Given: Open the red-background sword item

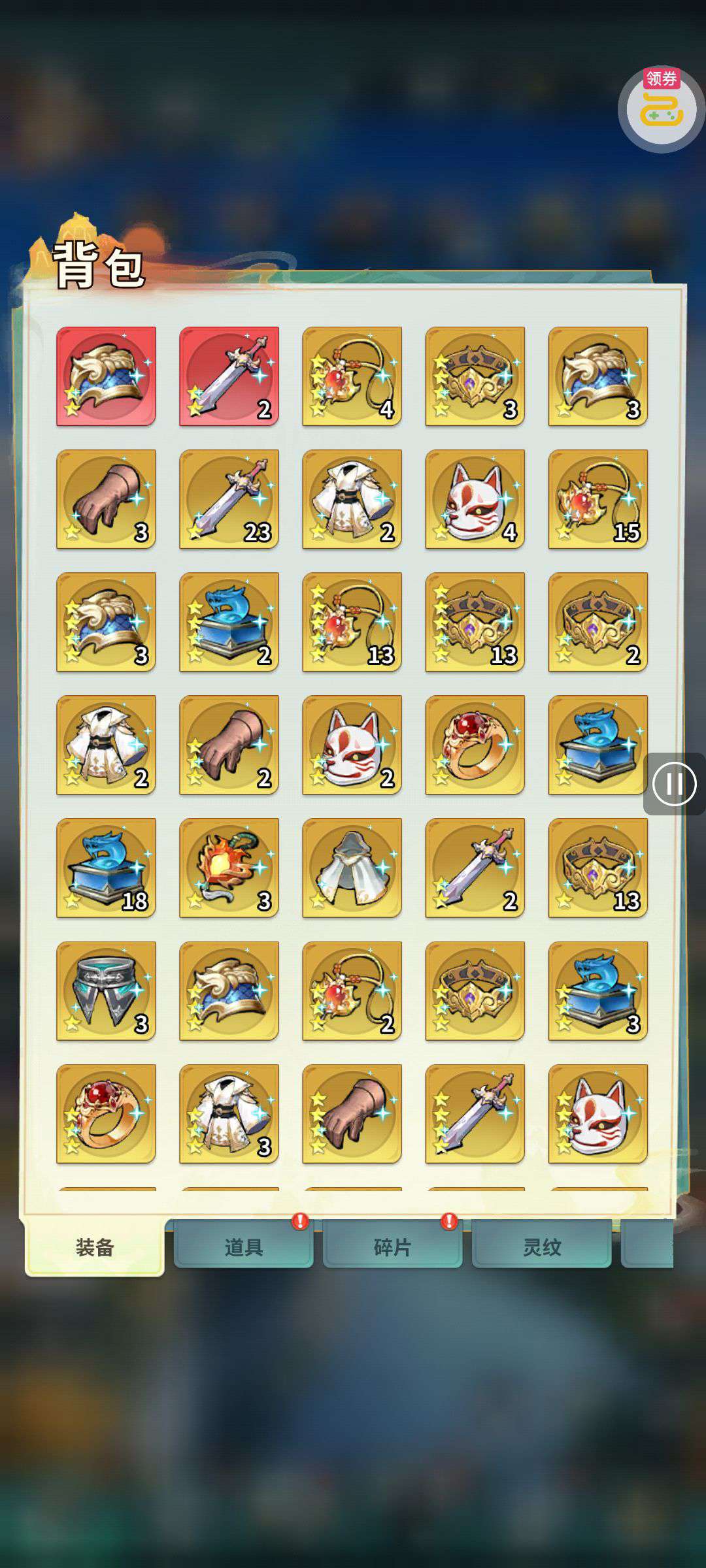Looking at the screenshot, I should coord(229,376).
